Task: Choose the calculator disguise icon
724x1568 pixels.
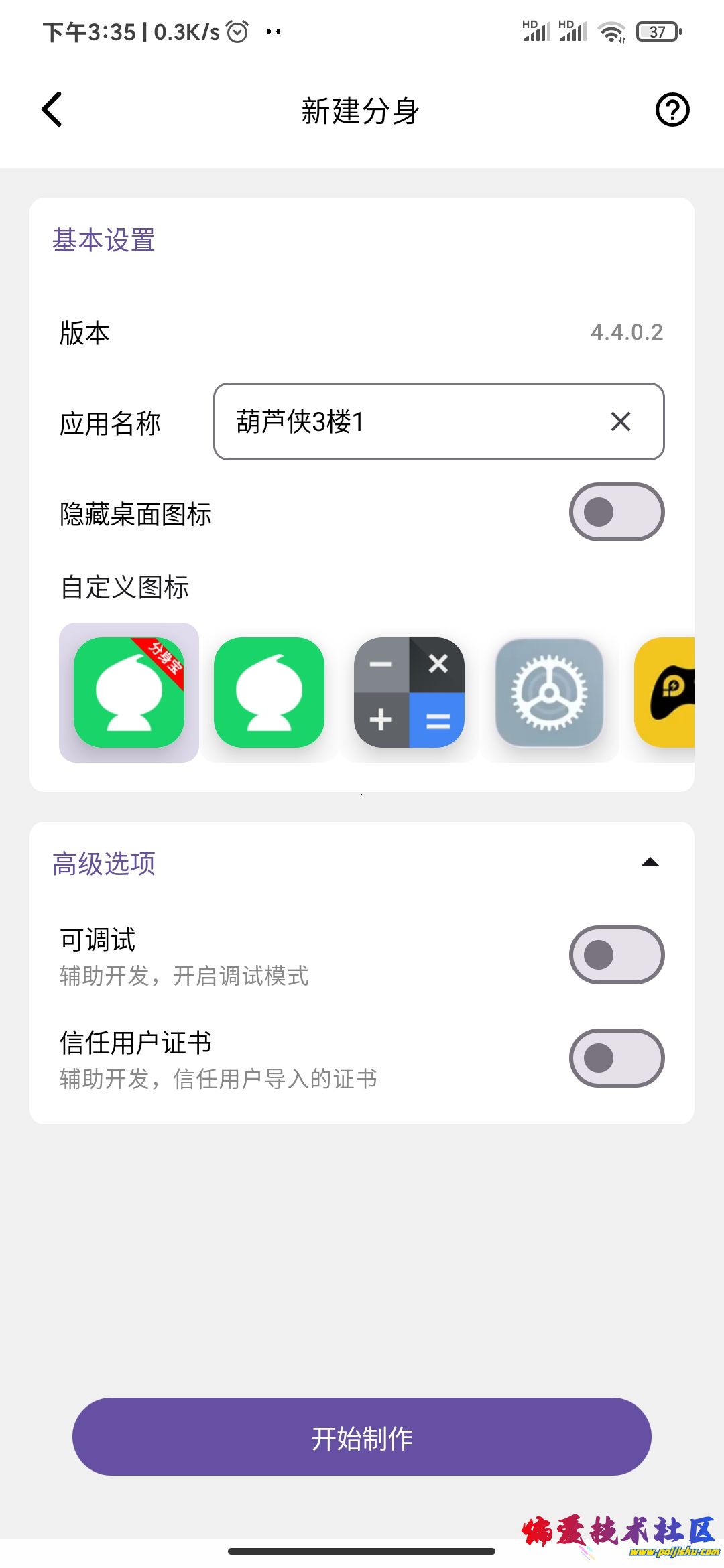Action: pyautogui.click(x=409, y=692)
